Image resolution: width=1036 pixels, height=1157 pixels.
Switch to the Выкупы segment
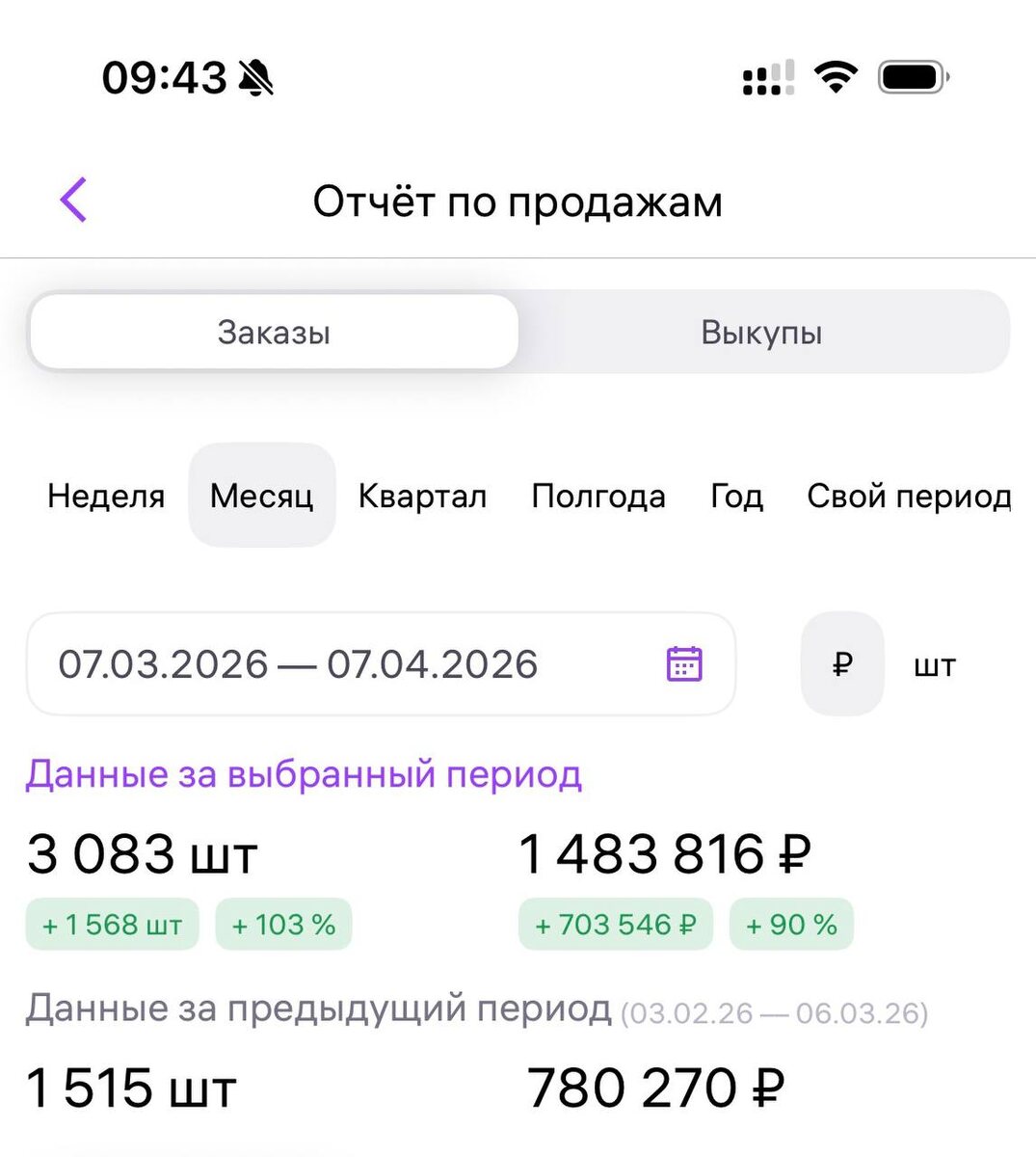761,333
